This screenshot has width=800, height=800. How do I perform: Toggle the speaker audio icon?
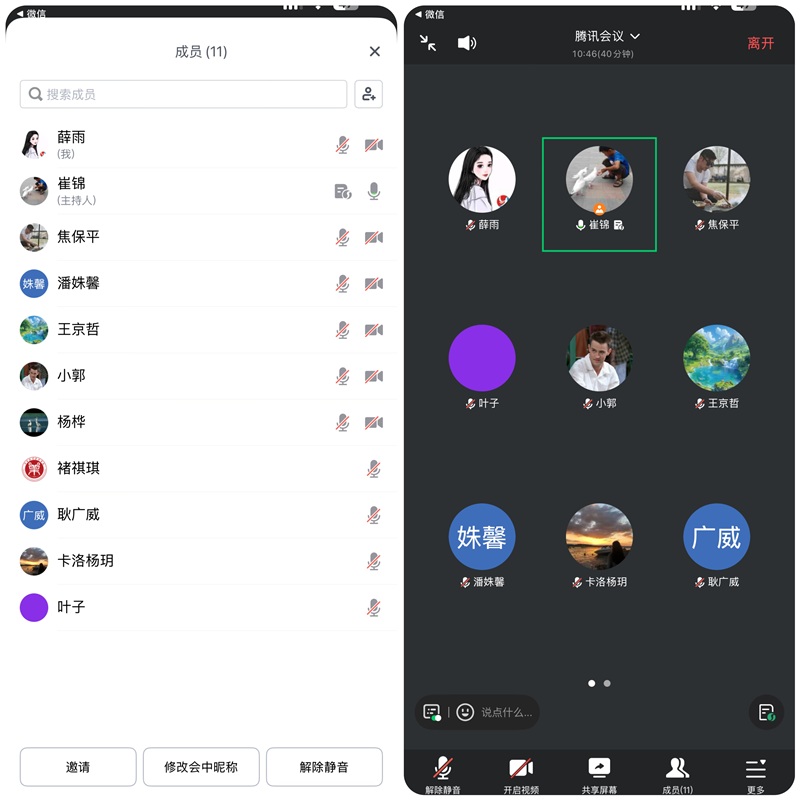(x=466, y=43)
